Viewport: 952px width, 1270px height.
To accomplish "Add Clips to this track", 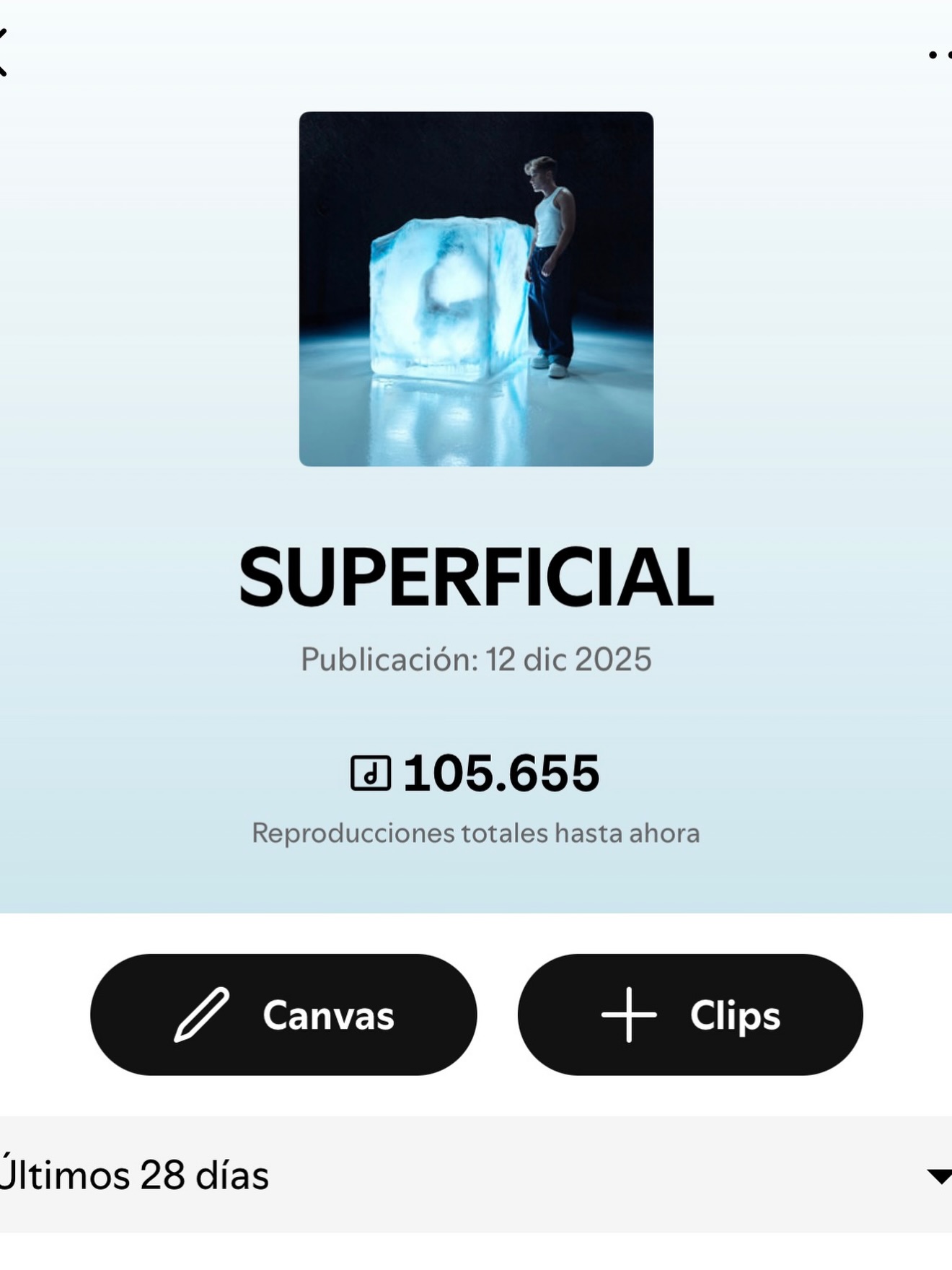I will (x=690, y=1015).
